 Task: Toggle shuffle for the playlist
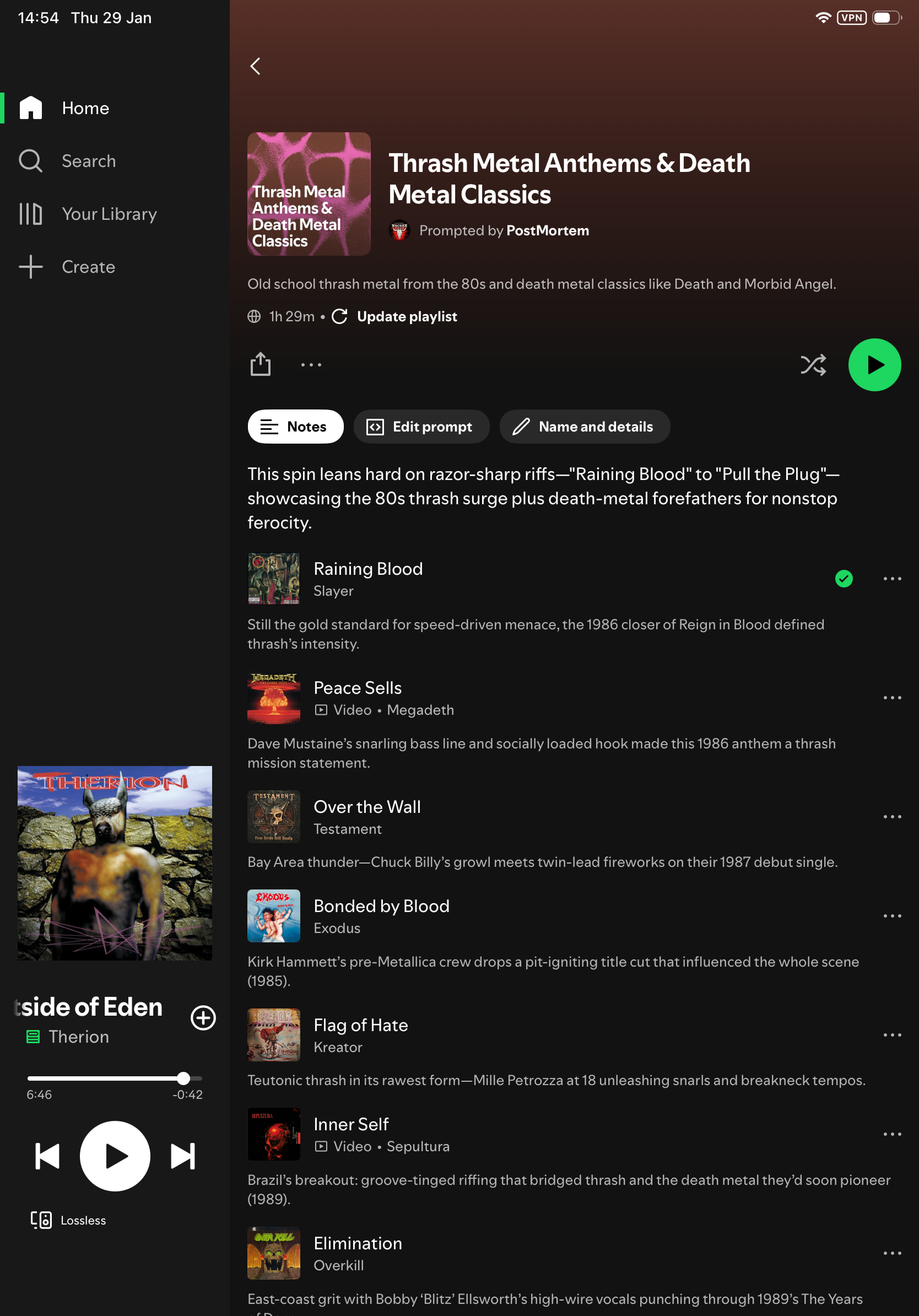[813, 364]
